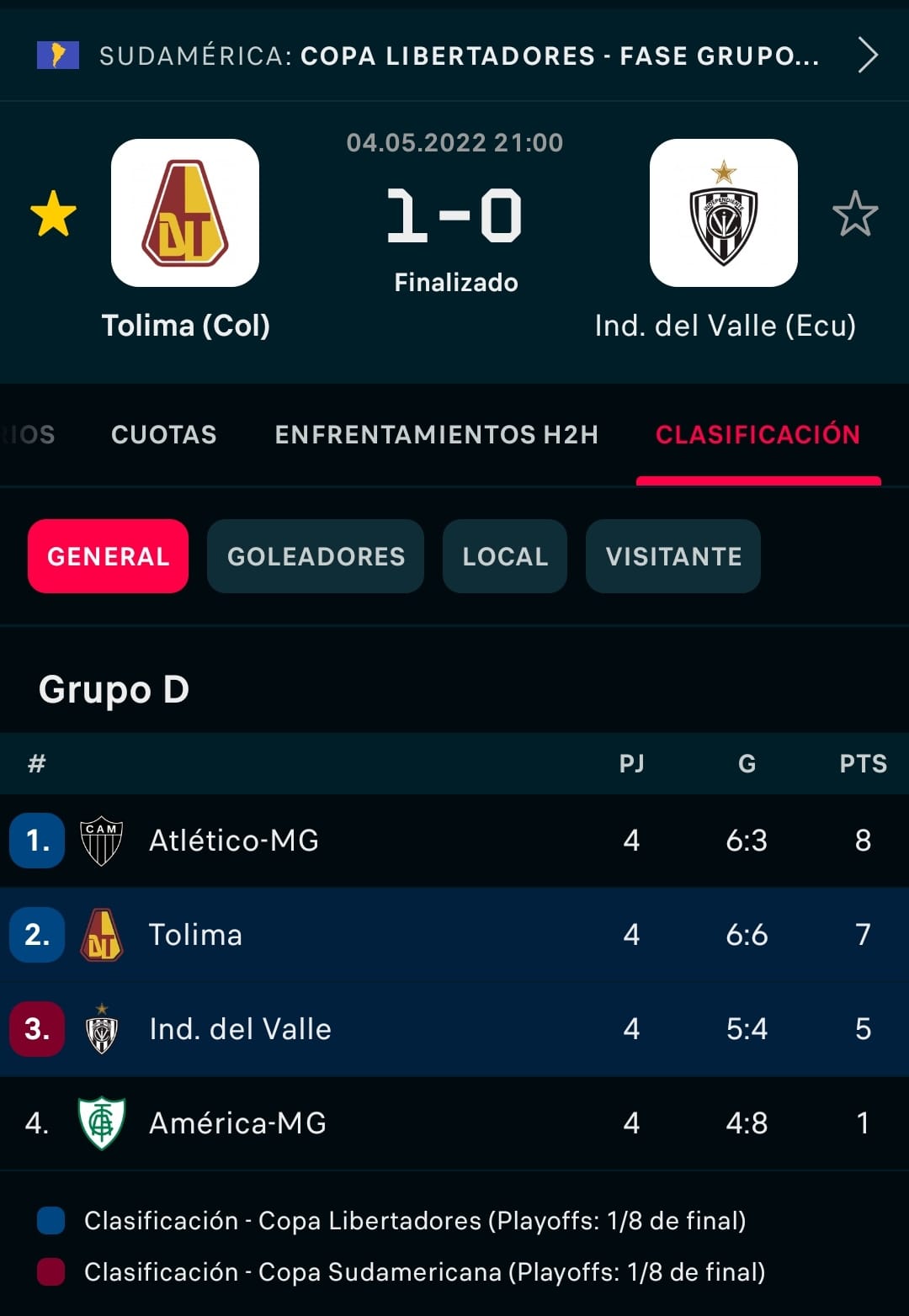
Task: Remove Tolima from favorites star
Action: click(54, 214)
